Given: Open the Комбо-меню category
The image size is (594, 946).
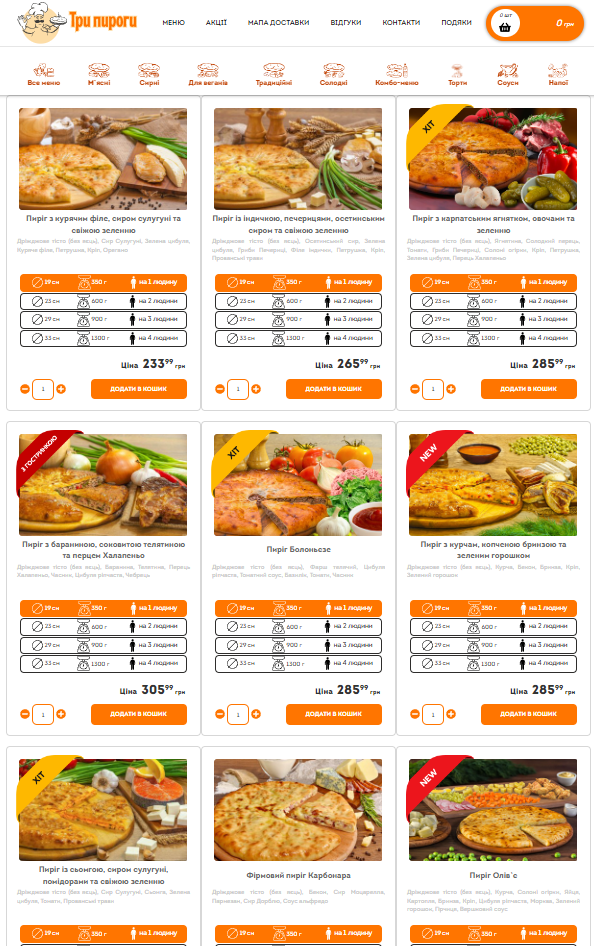Looking at the screenshot, I should click(397, 74).
